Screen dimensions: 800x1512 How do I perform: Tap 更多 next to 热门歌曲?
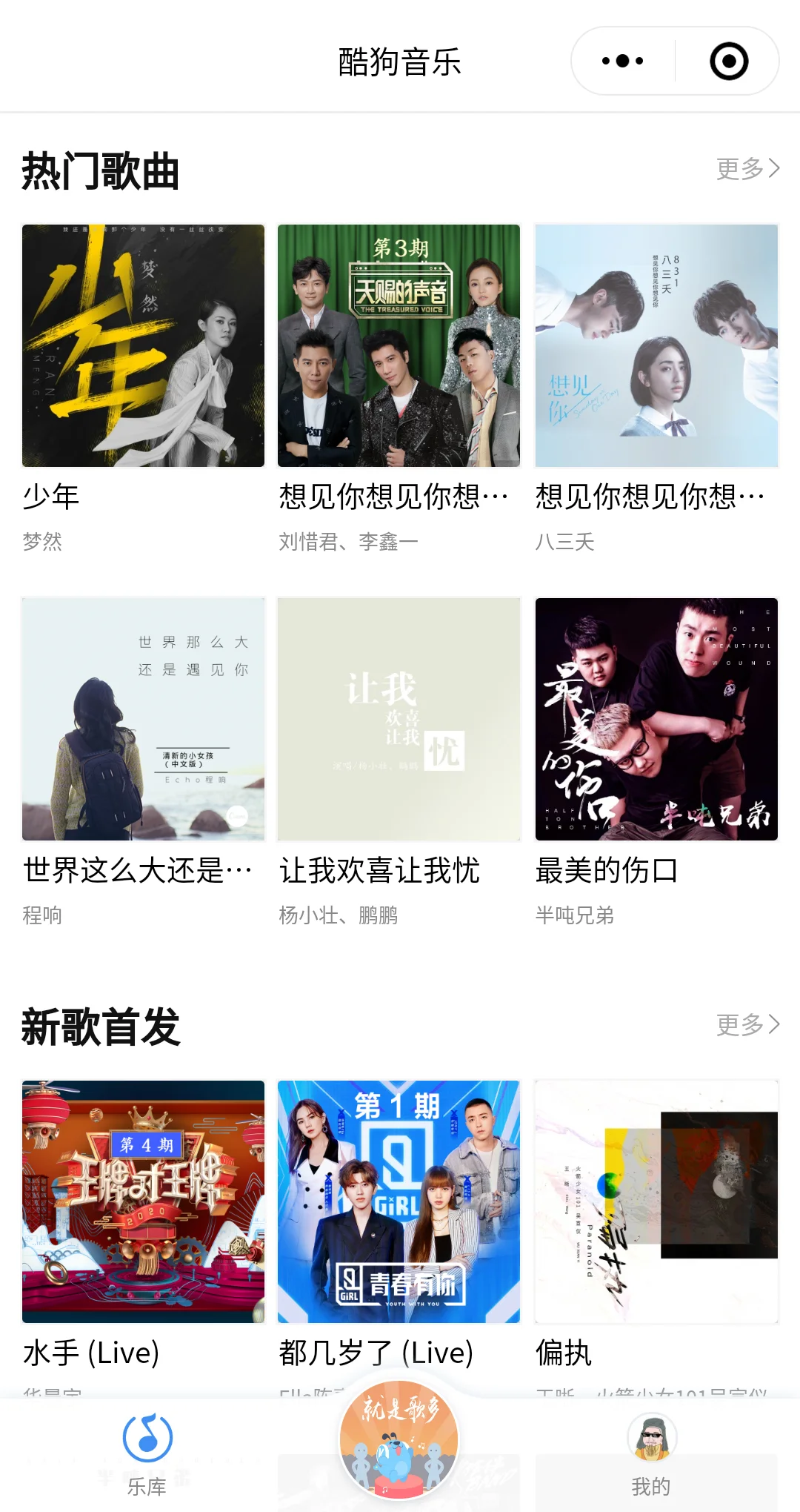tap(747, 169)
